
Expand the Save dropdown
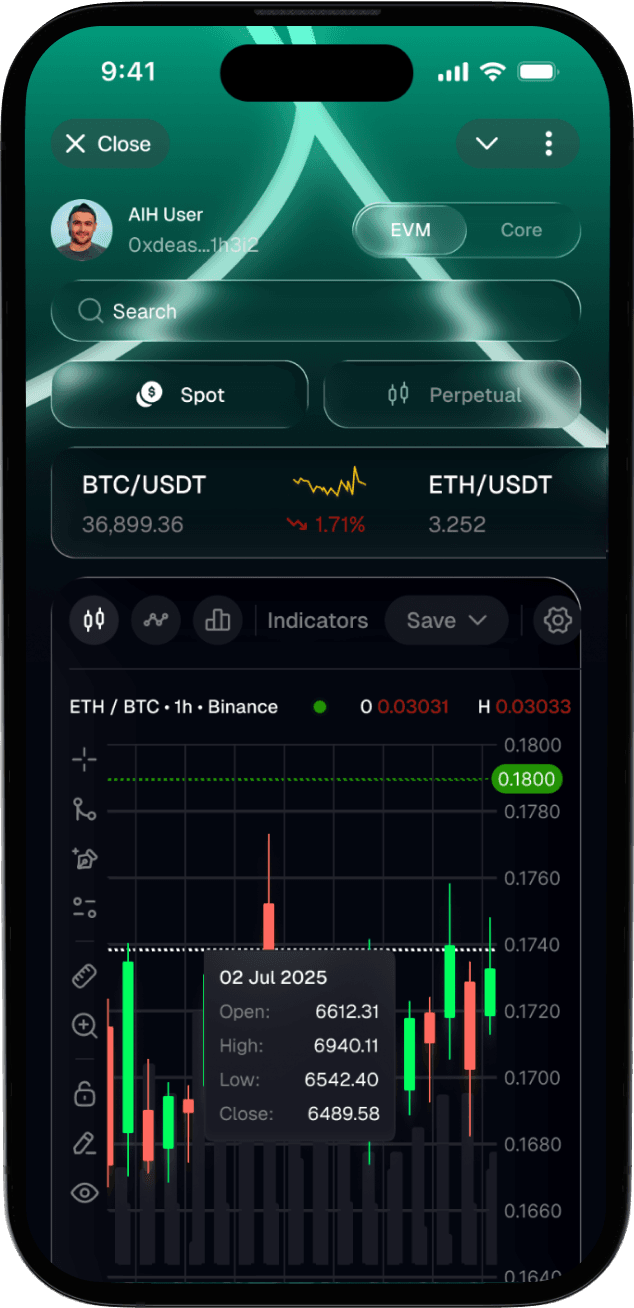pyautogui.click(x=446, y=621)
